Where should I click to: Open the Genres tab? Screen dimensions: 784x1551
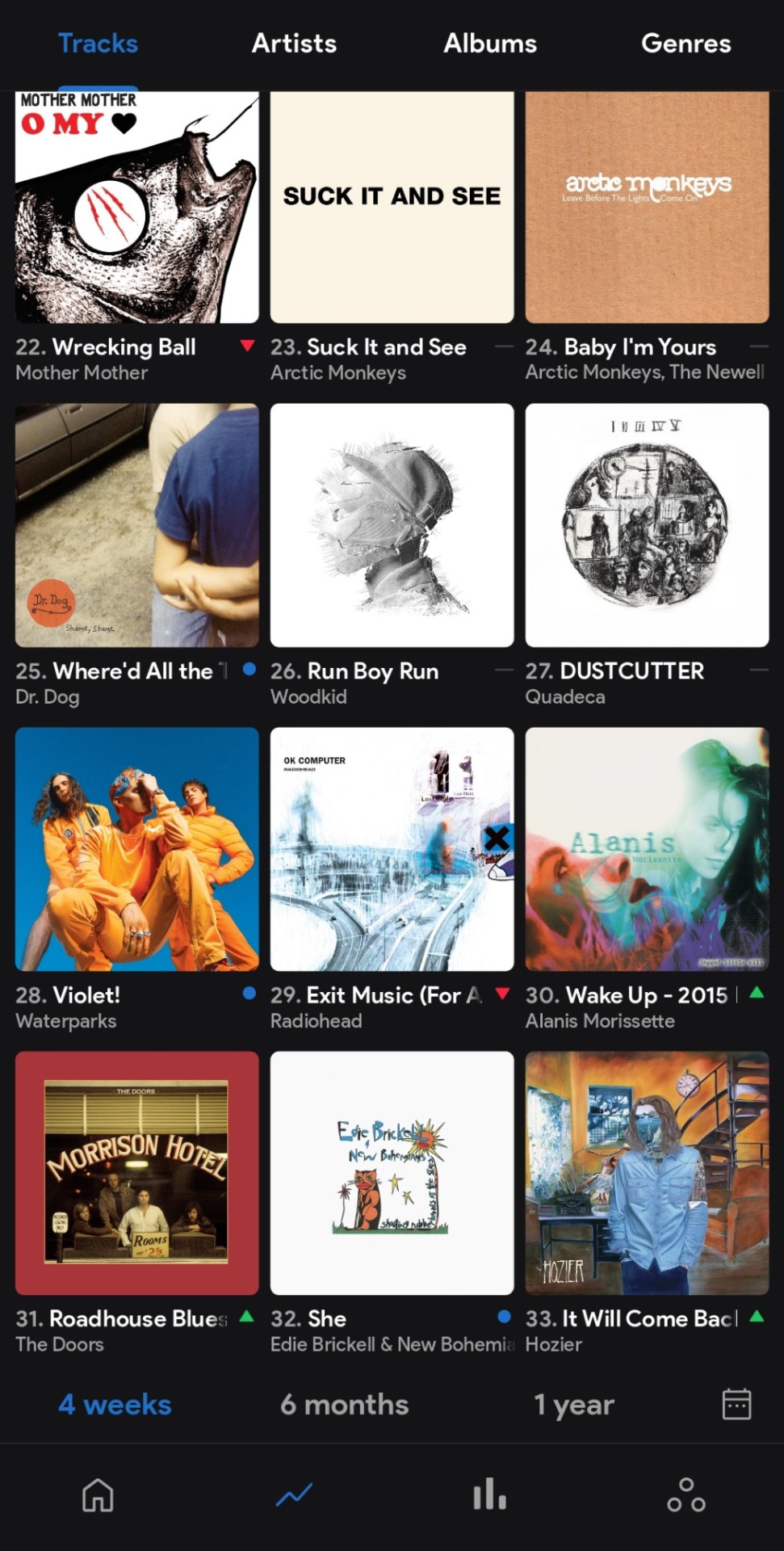(685, 44)
